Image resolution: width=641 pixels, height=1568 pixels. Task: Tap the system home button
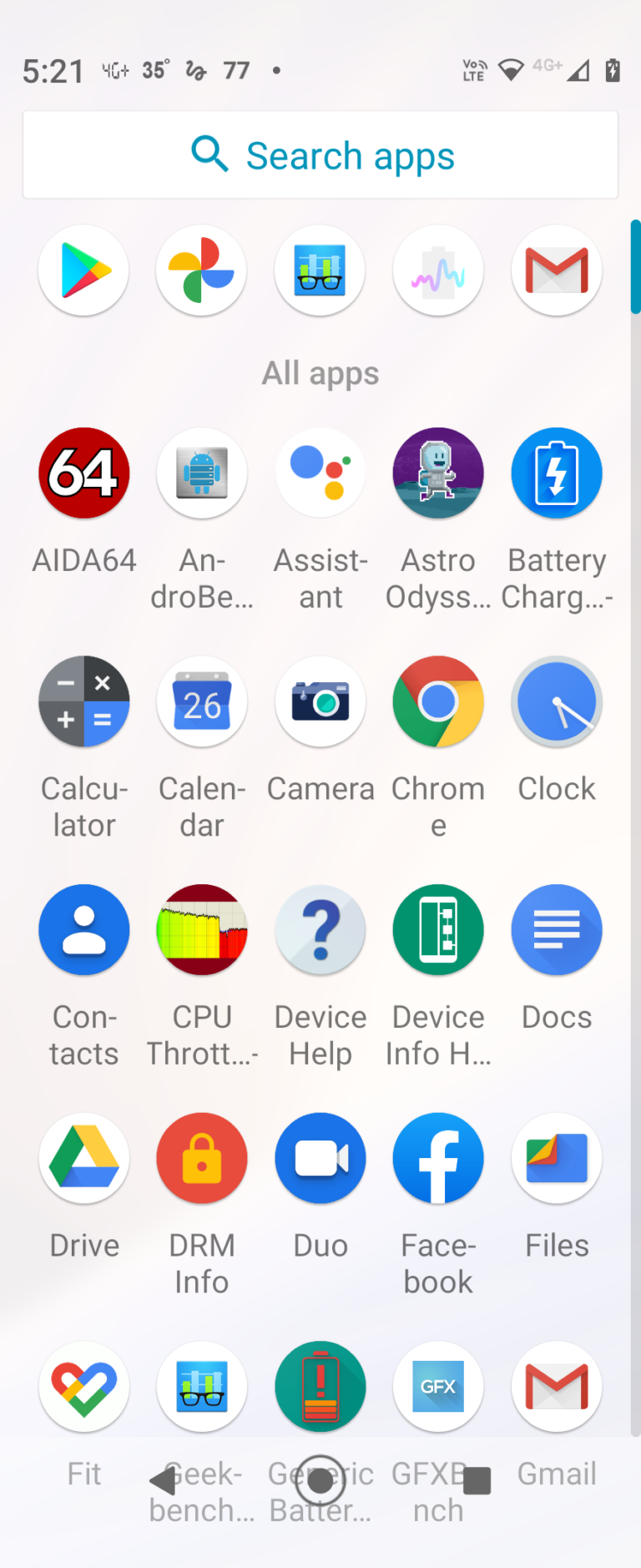(320, 1481)
